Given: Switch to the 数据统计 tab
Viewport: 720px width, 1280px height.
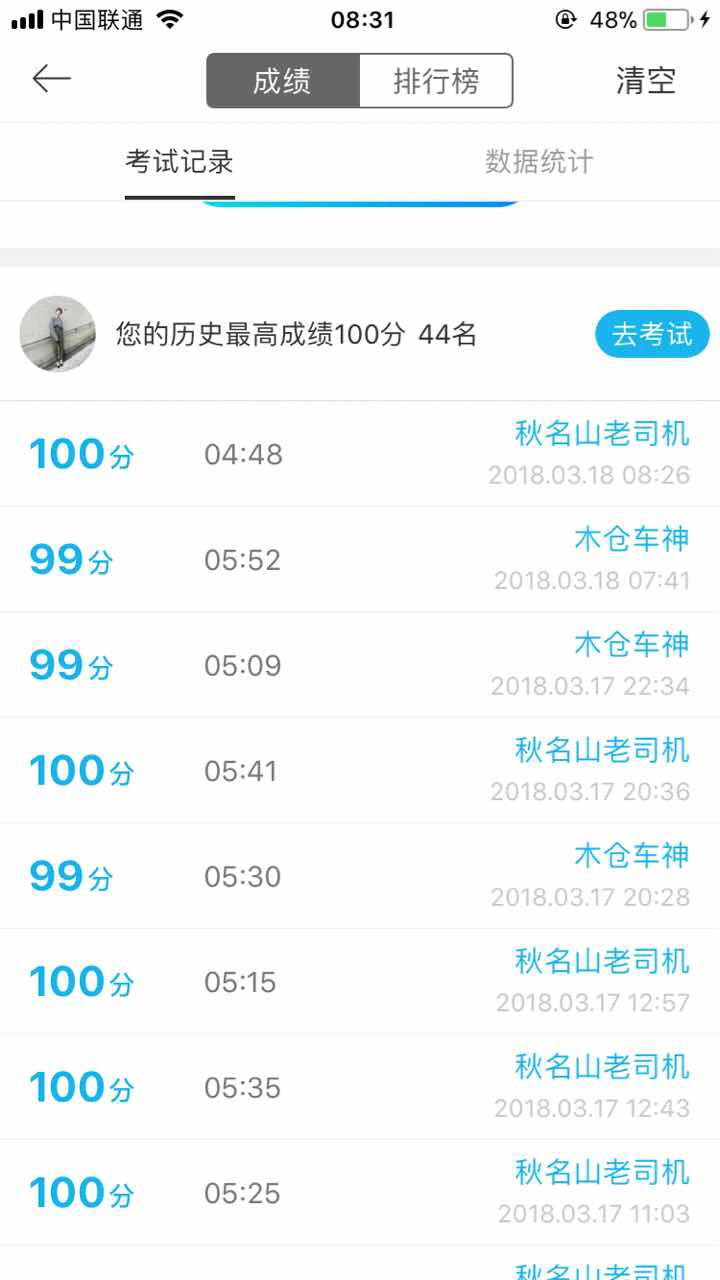Looking at the screenshot, I should [x=540, y=161].
